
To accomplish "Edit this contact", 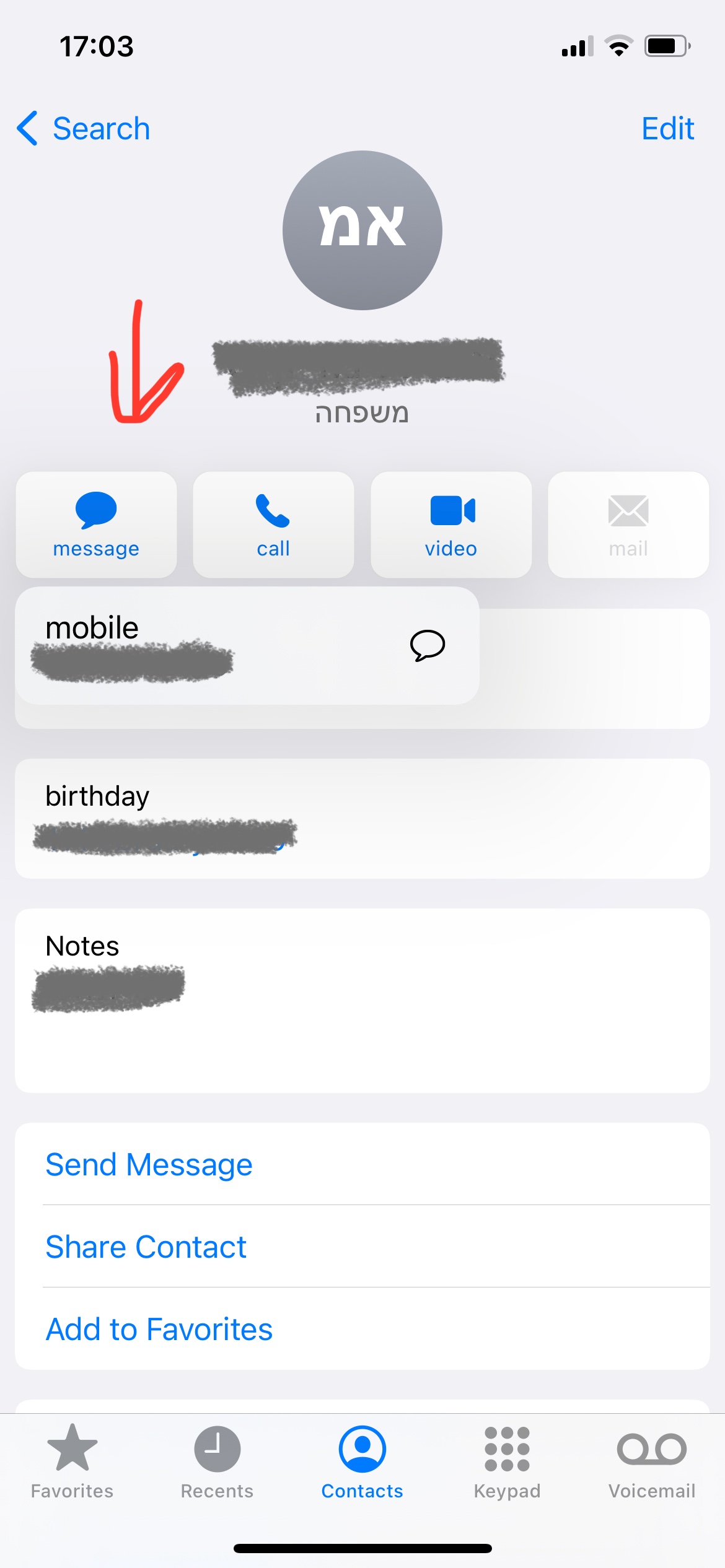I will (x=667, y=129).
